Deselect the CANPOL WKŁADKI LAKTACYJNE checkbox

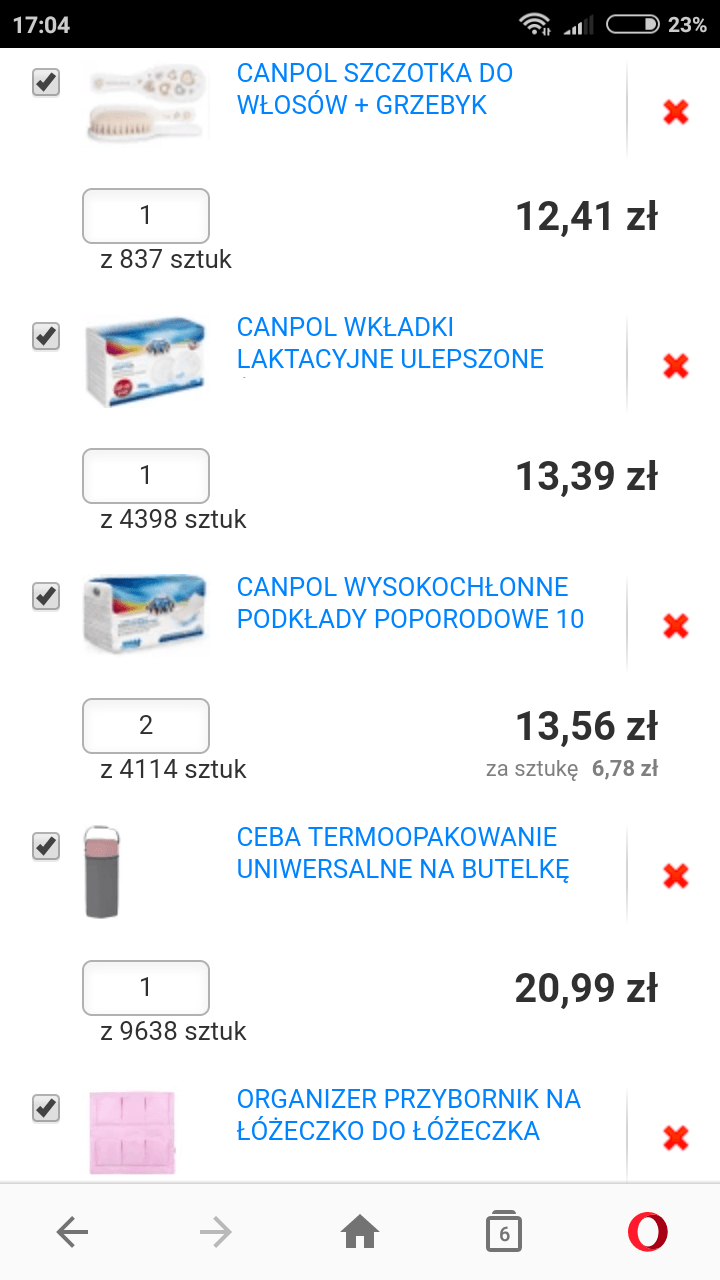(x=46, y=336)
